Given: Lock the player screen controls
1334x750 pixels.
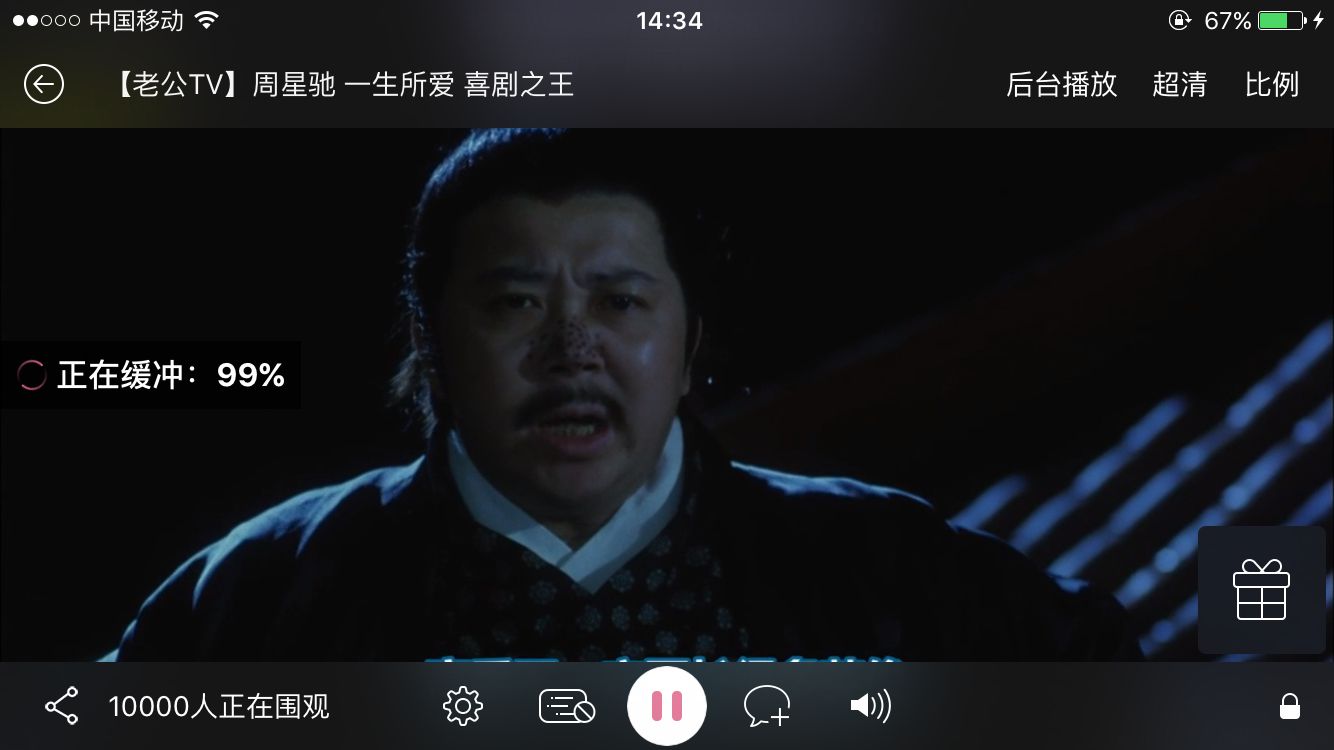Looking at the screenshot, I should [1290, 706].
